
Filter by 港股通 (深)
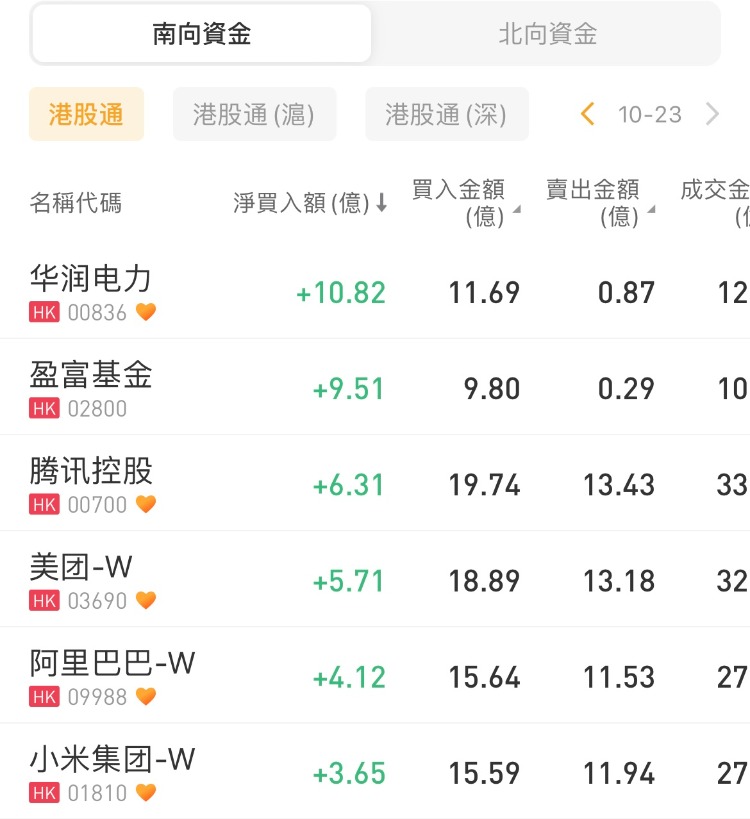(x=446, y=114)
